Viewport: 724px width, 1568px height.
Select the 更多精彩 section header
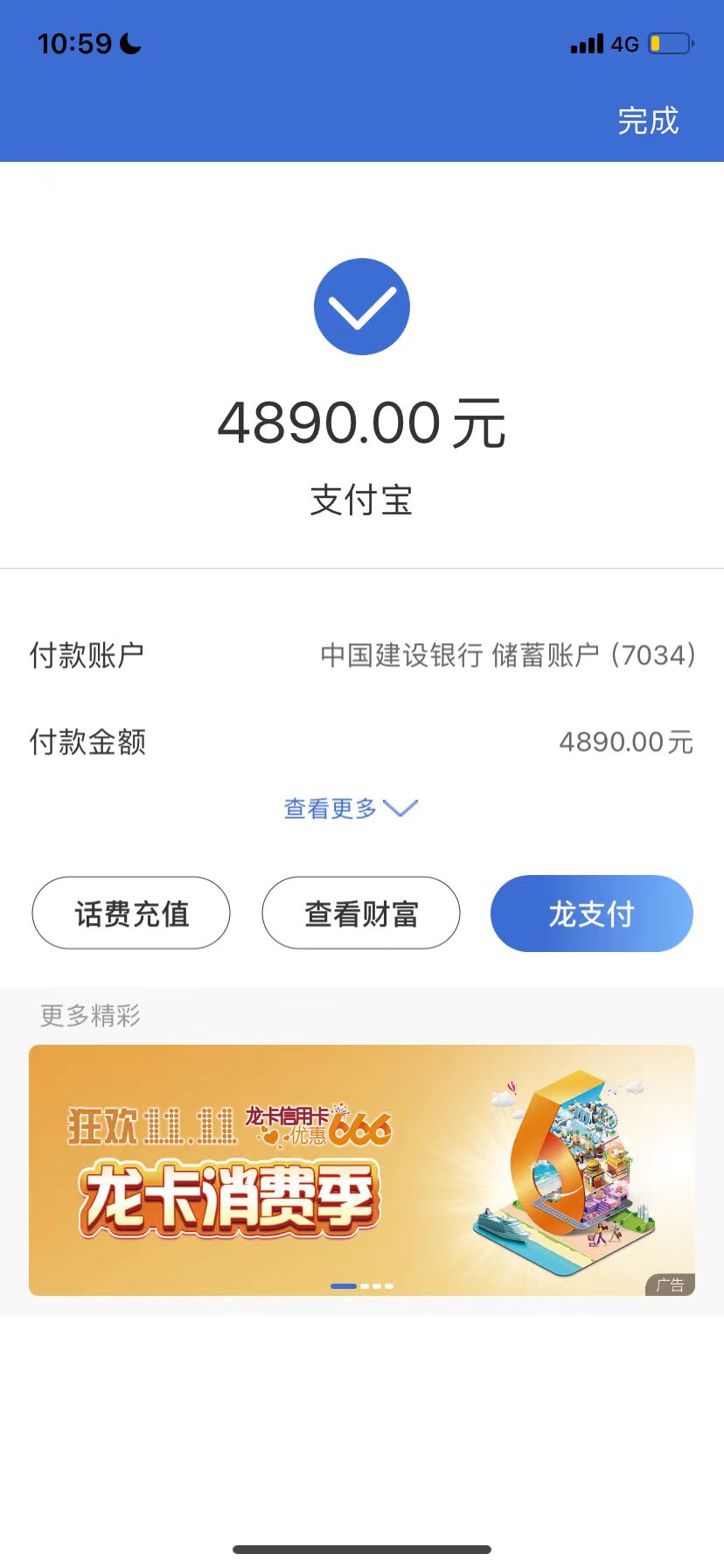(x=88, y=1016)
